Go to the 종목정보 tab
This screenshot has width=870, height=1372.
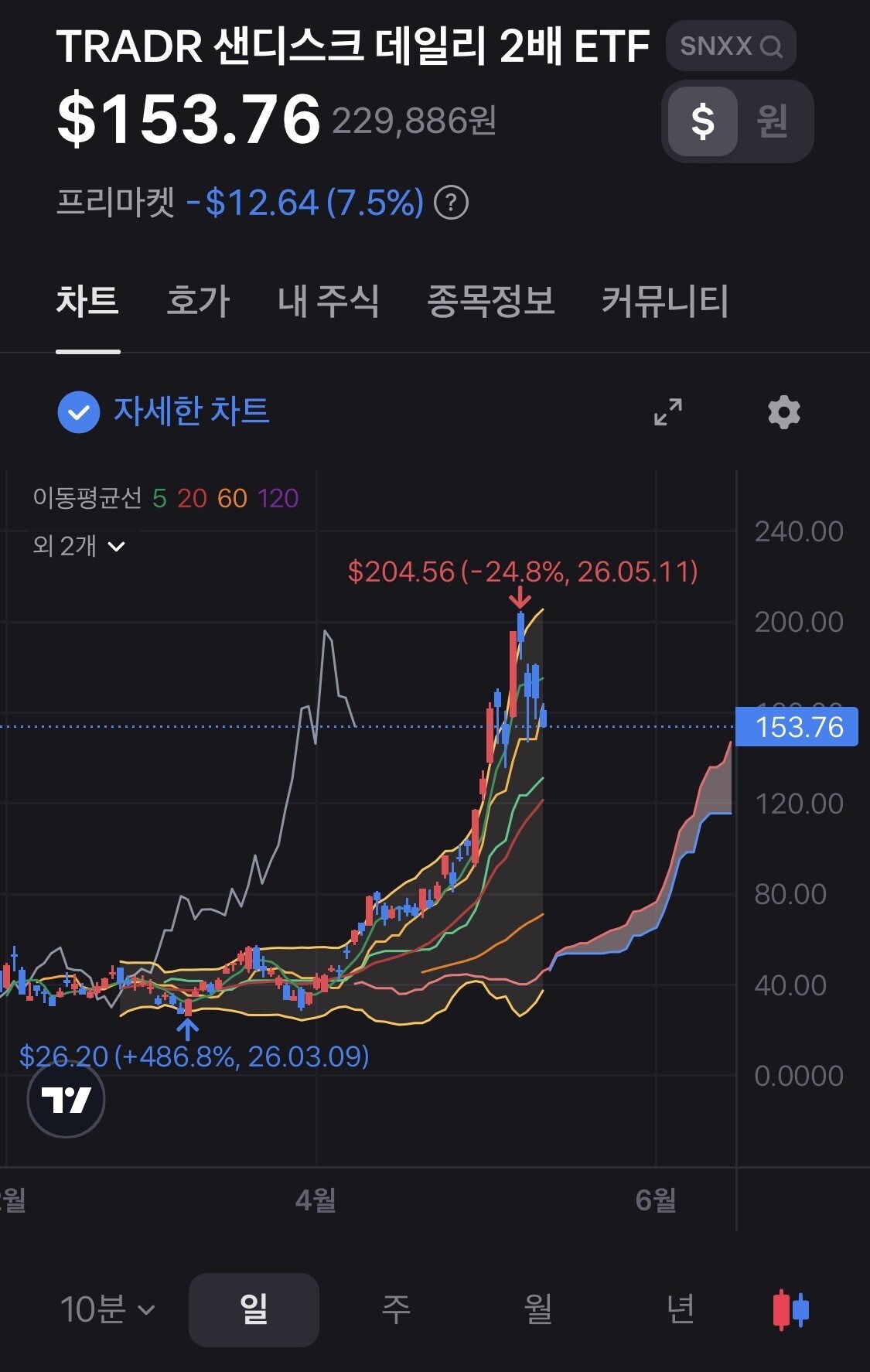(491, 301)
